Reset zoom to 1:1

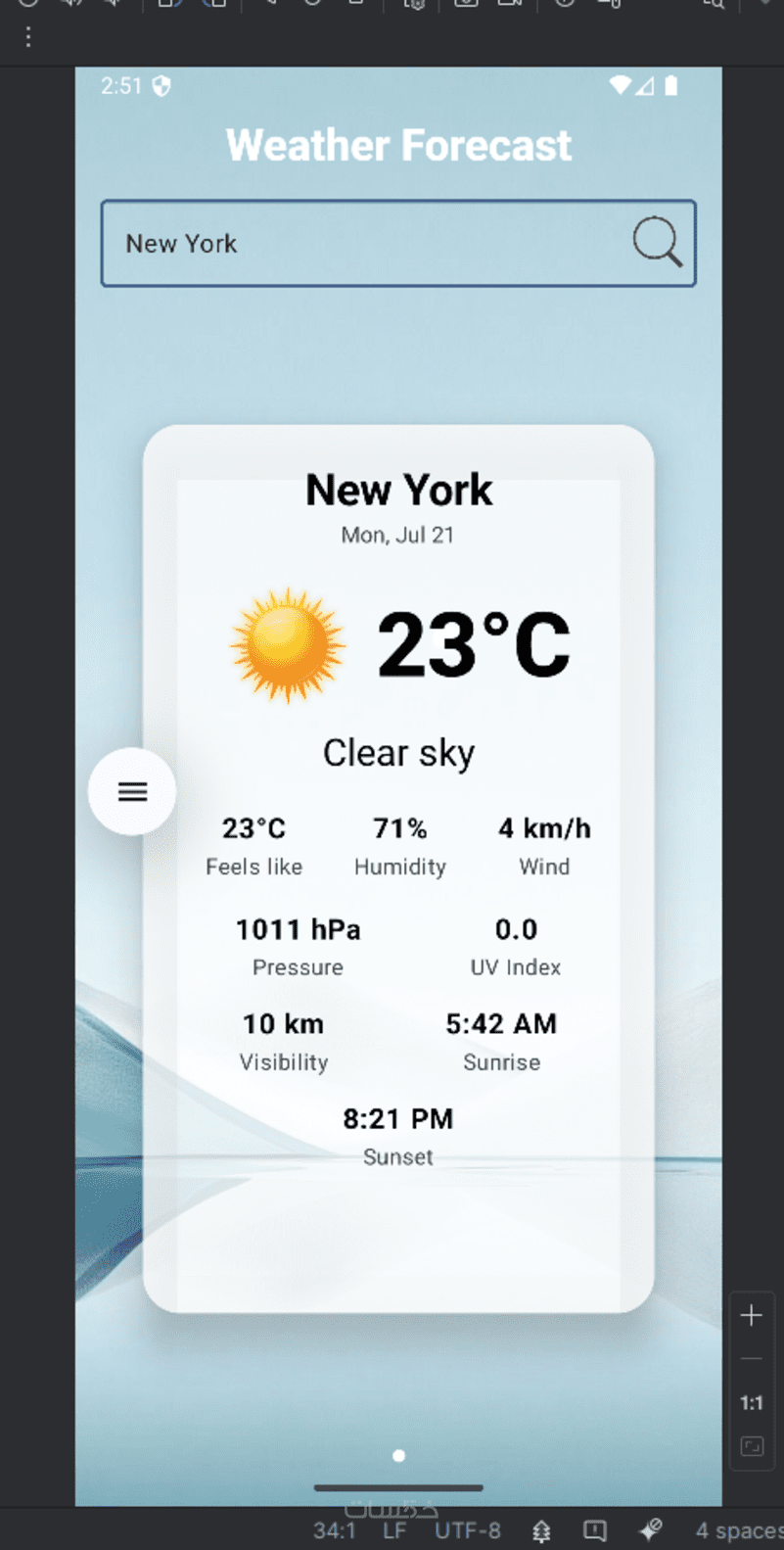[x=751, y=1403]
